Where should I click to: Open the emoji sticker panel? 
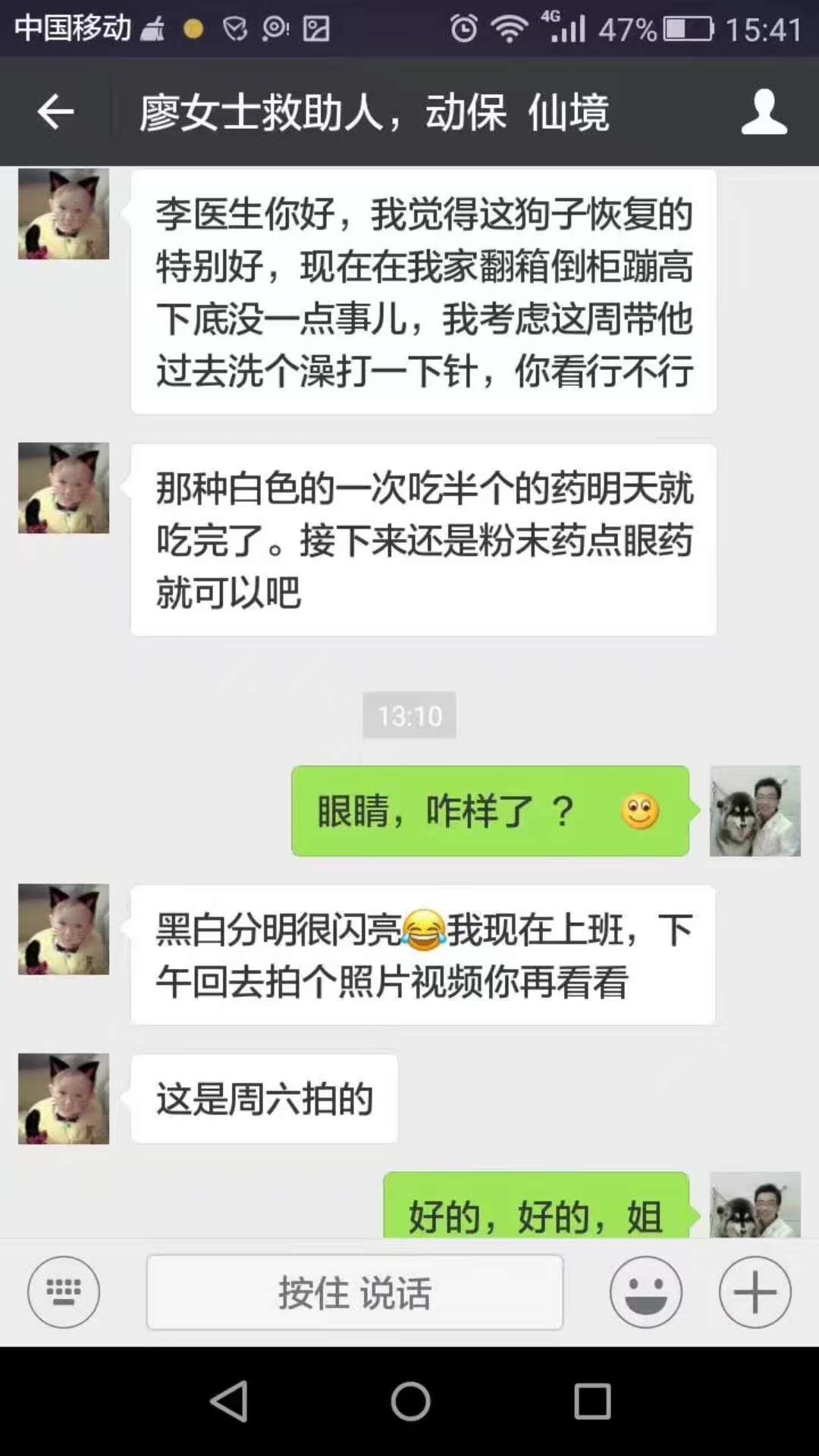645,1291
